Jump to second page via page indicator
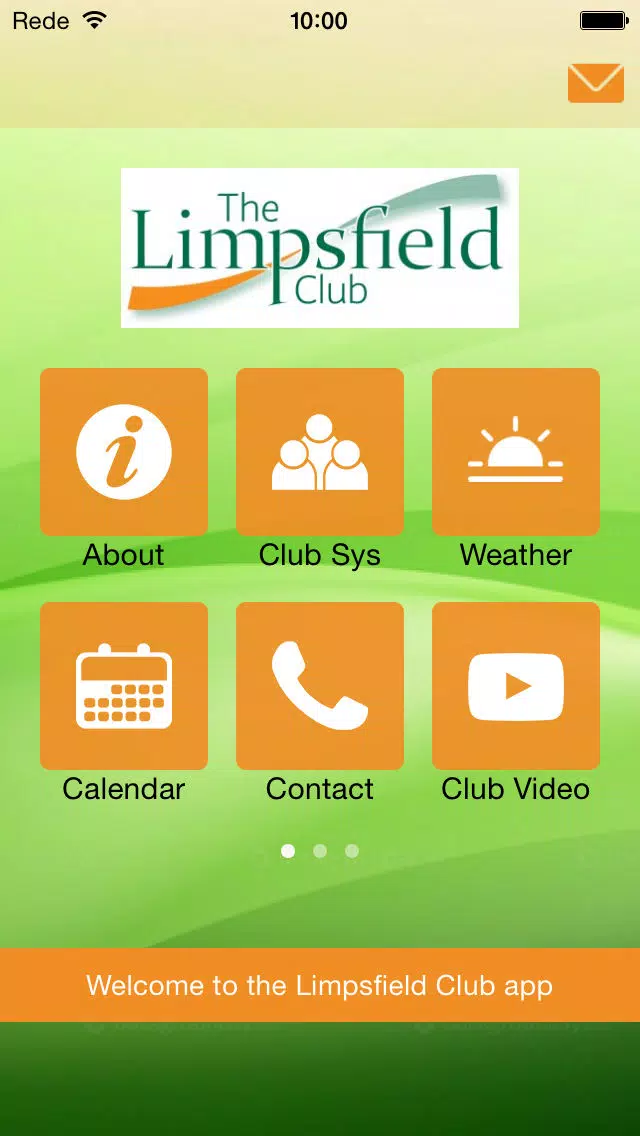Viewport: 640px width, 1136px height. tap(320, 851)
